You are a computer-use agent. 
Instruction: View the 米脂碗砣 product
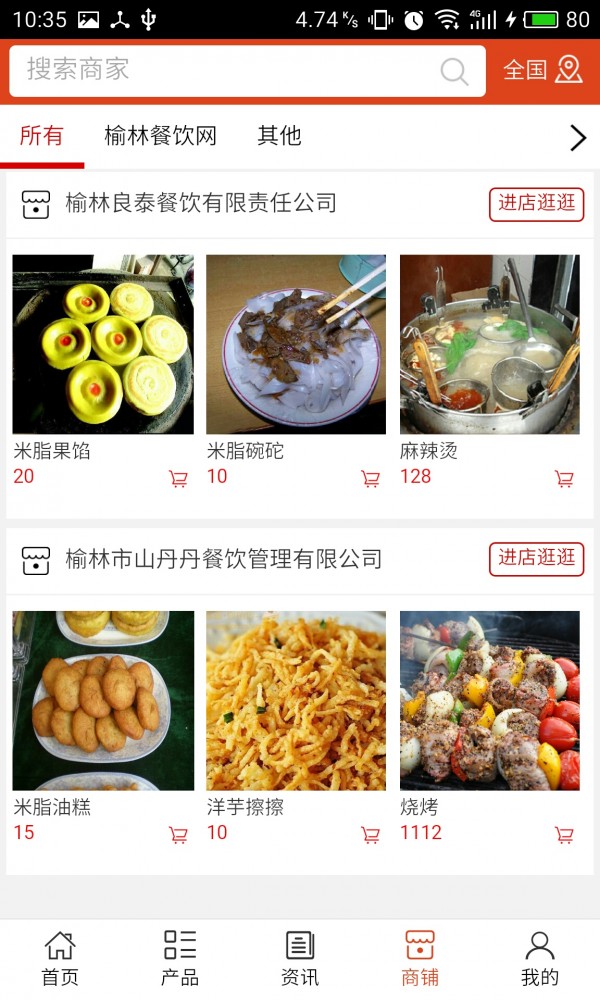click(x=296, y=344)
